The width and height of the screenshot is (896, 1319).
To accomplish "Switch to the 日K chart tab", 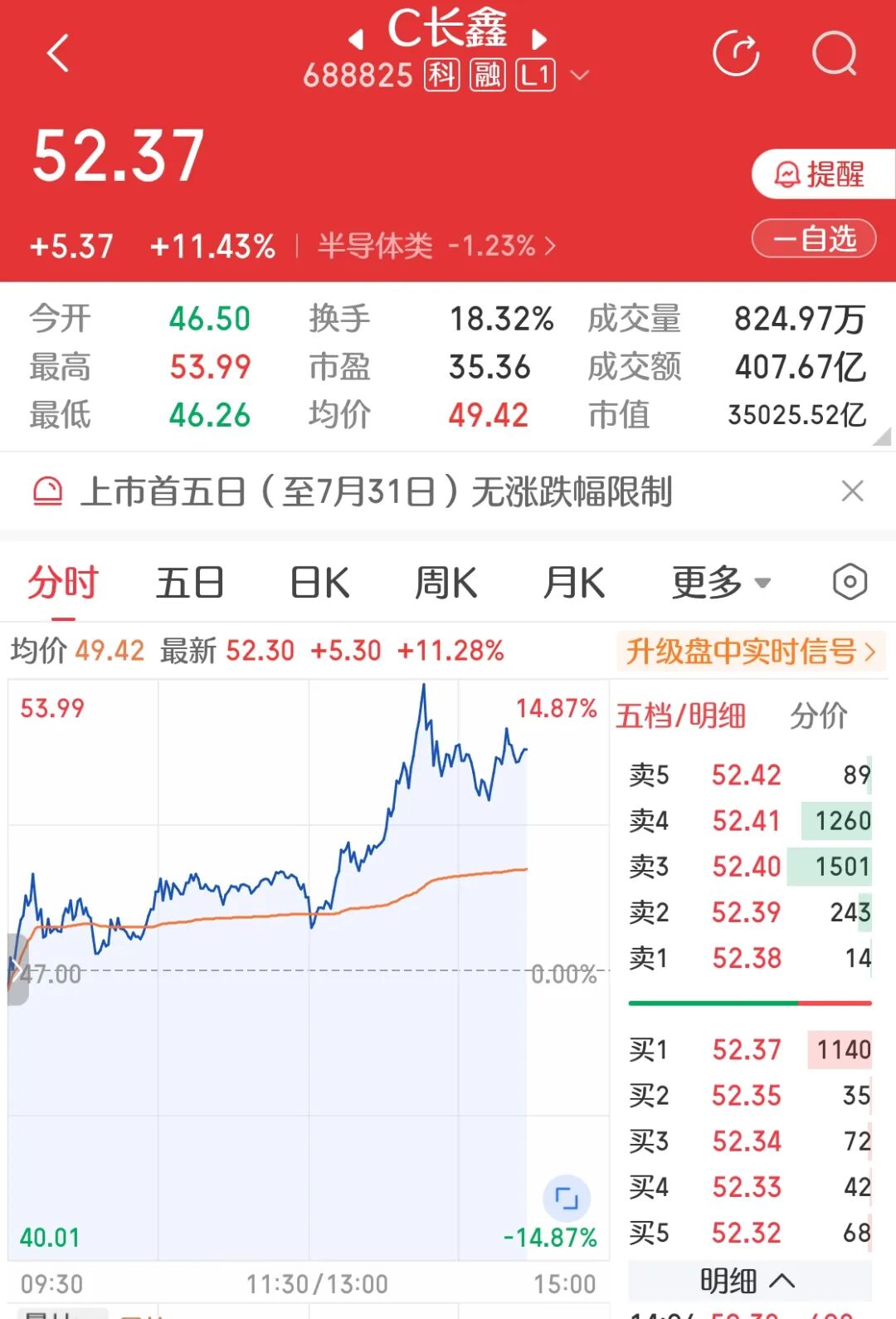I will [320, 583].
